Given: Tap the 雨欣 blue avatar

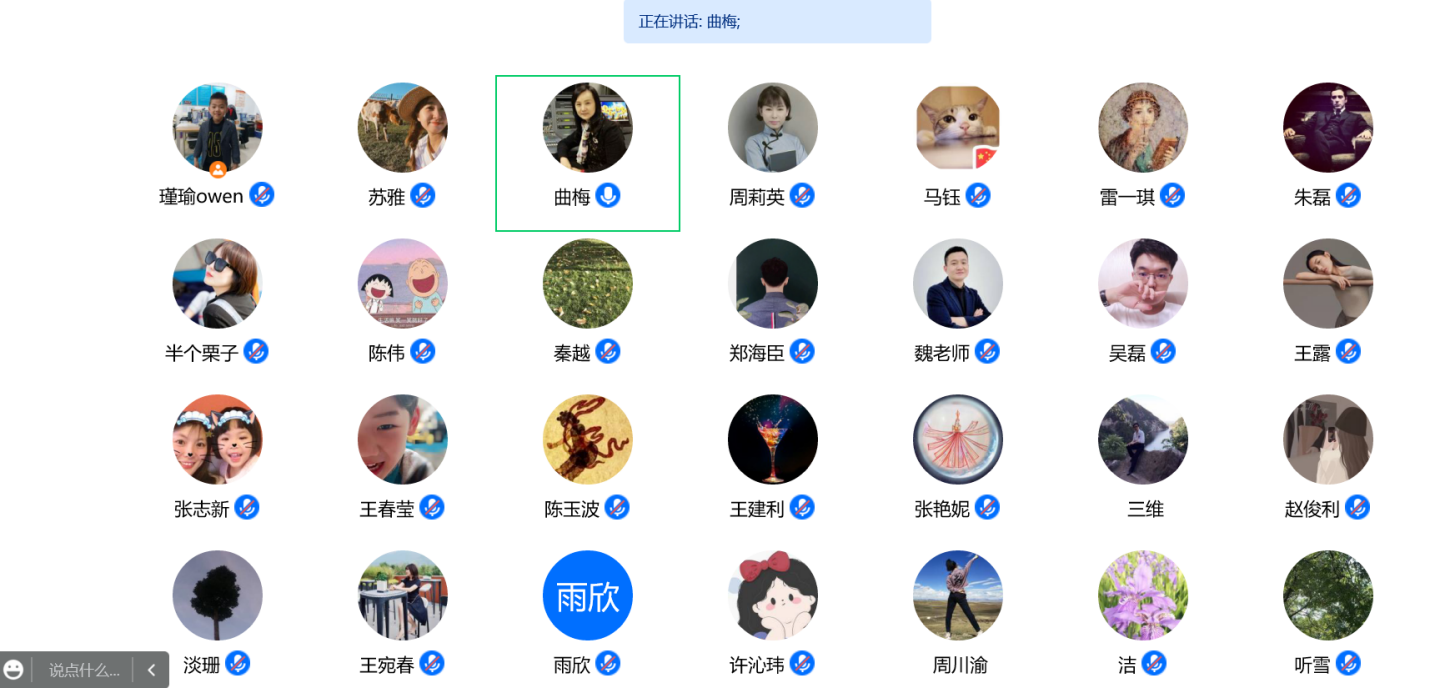Looking at the screenshot, I should pyautogui.click(x=587, y=596).
